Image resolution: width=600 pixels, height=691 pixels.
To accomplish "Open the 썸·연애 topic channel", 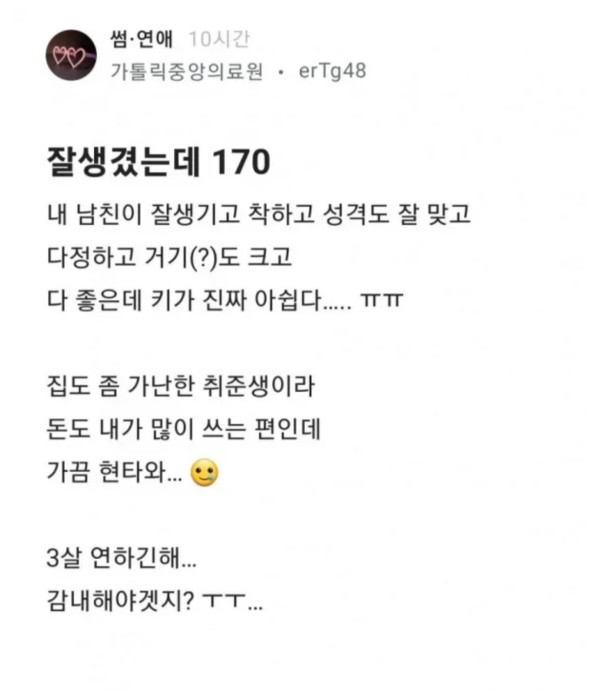I will [x=141, y=40].
